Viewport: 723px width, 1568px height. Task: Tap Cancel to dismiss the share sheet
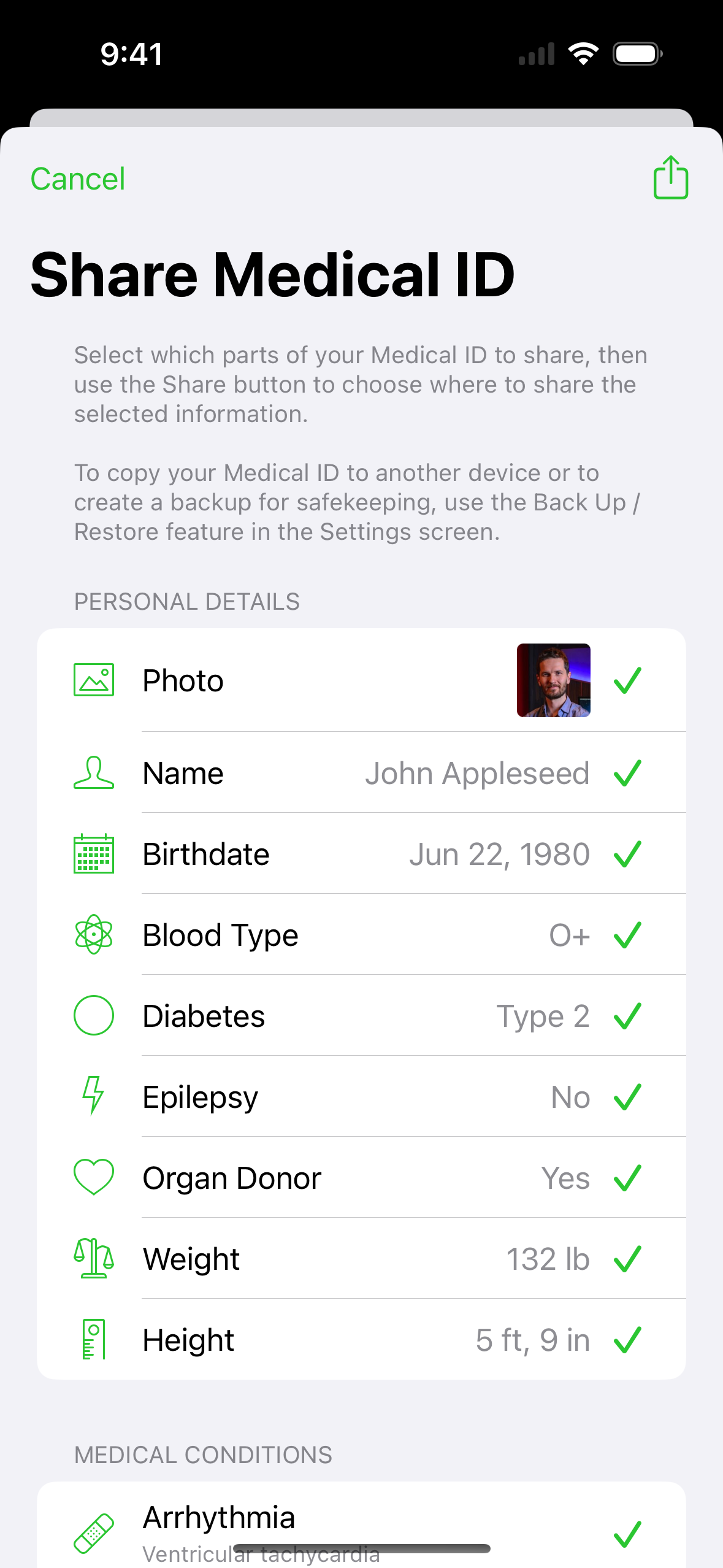click(x=78, y=179)
